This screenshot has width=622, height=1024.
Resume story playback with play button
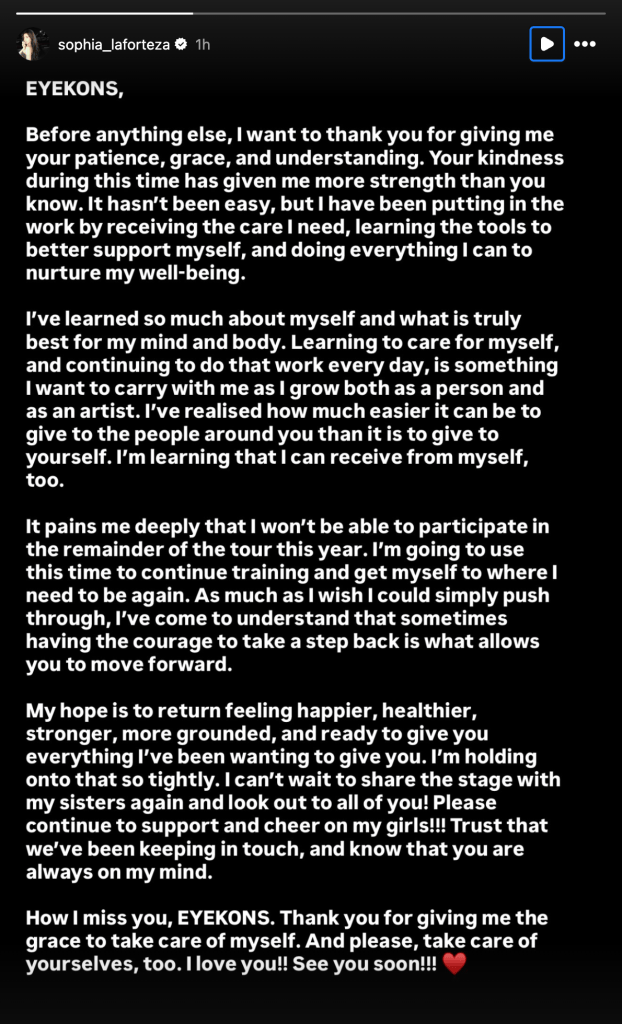click(548, 44)
